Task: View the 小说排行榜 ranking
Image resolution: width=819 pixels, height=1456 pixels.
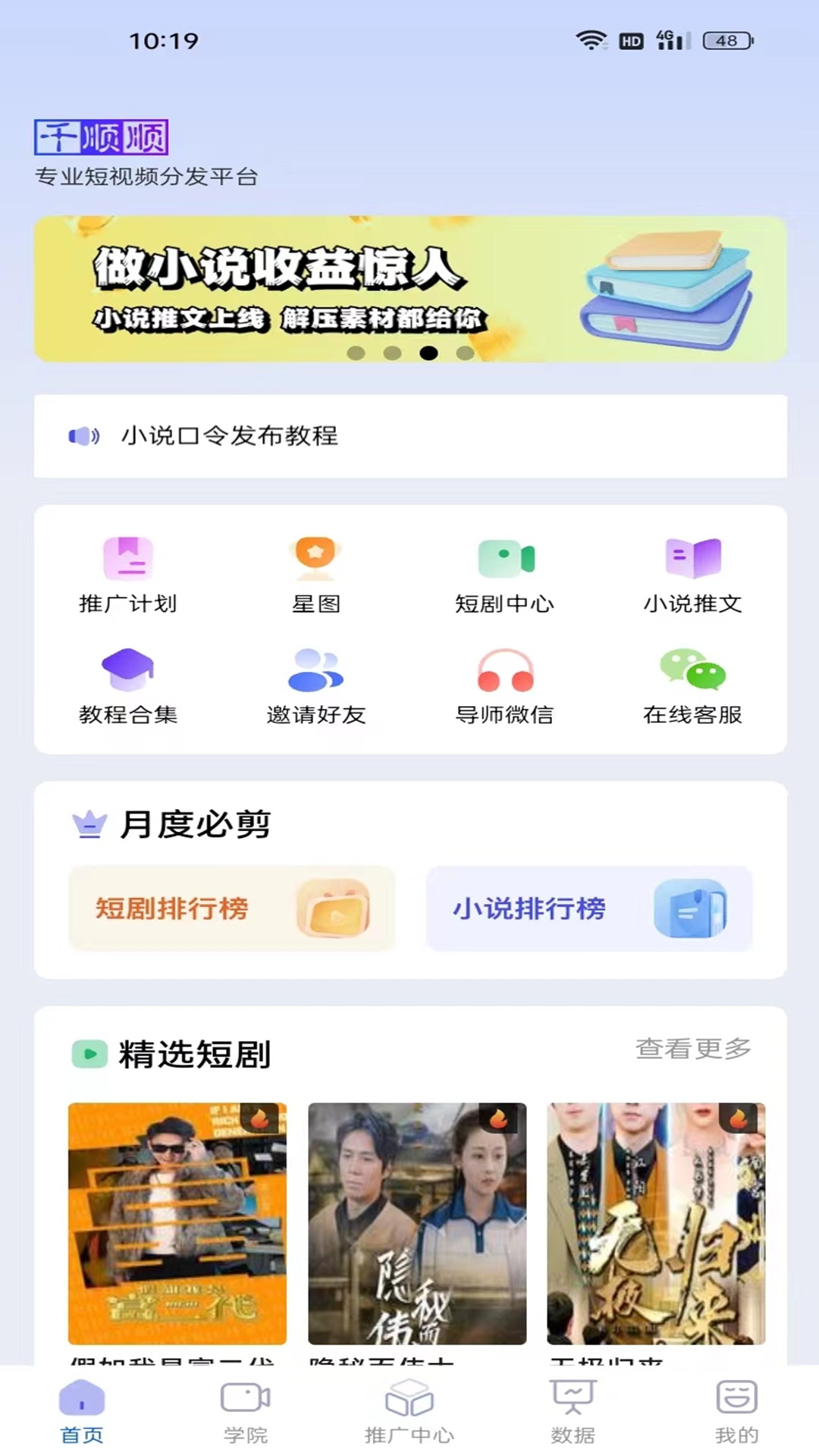Action: (x=589, y=908)
